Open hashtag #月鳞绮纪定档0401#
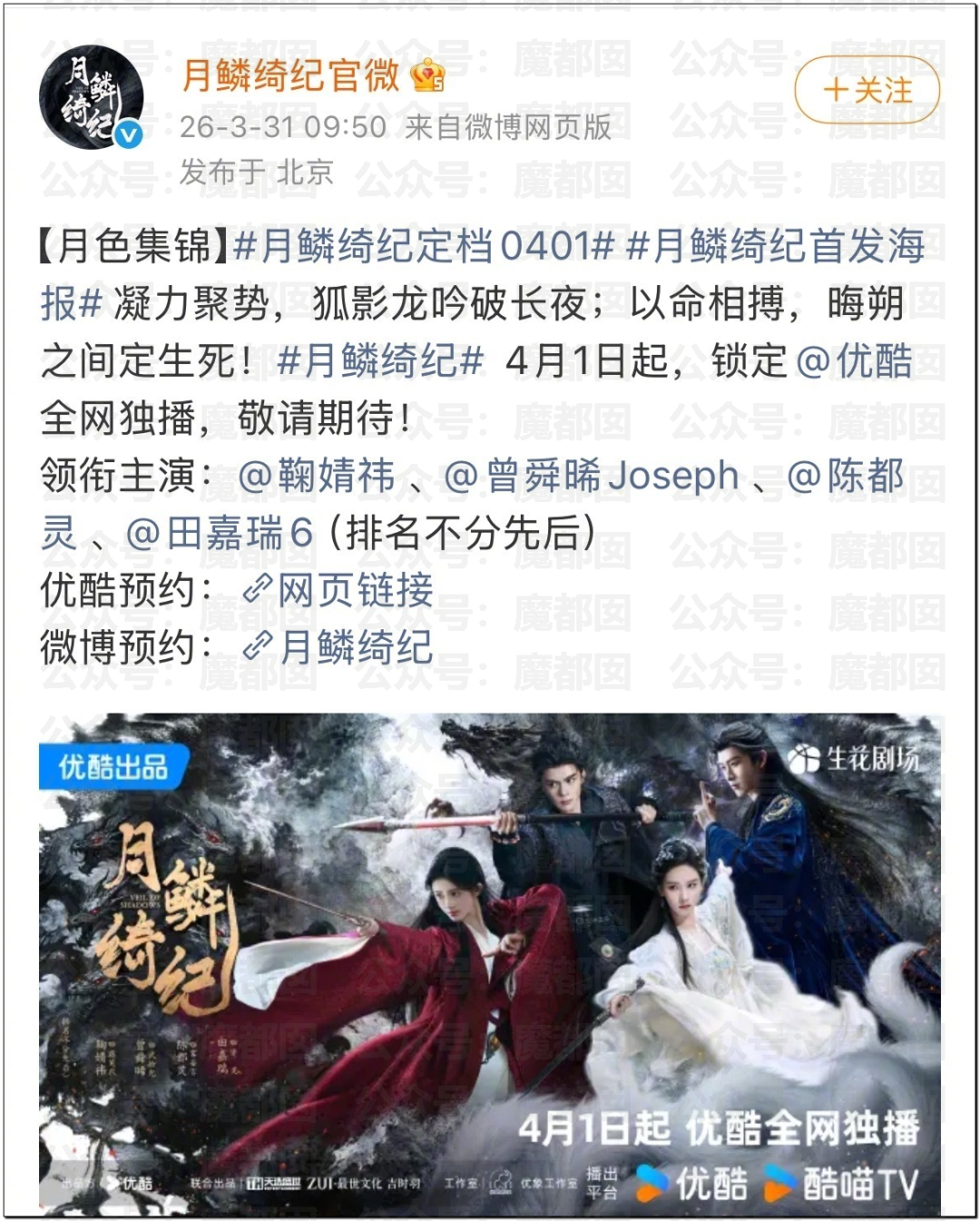Viewport: 980px width, 1221px height. (424, 246)
